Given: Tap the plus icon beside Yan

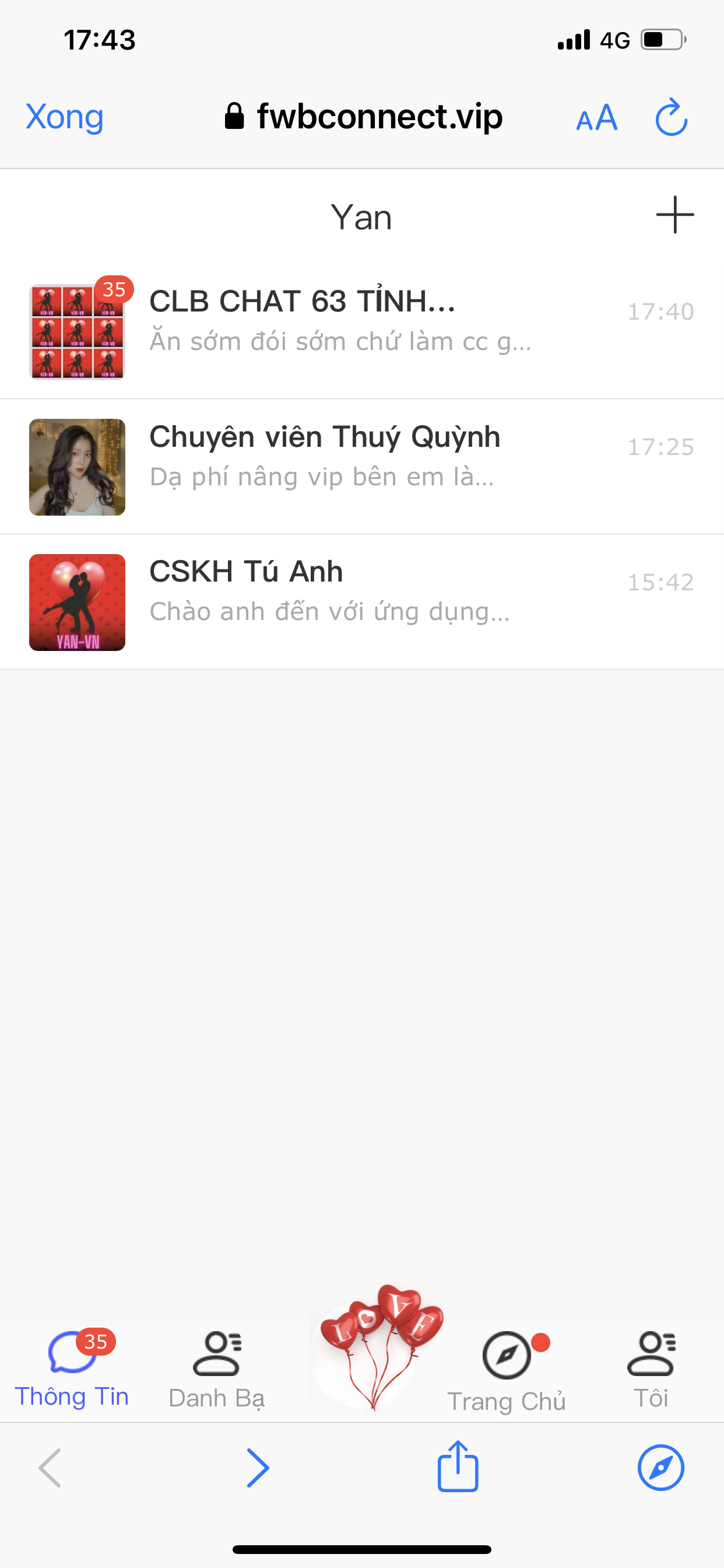Looking at the screenshot, I should (x=674, y=215).
